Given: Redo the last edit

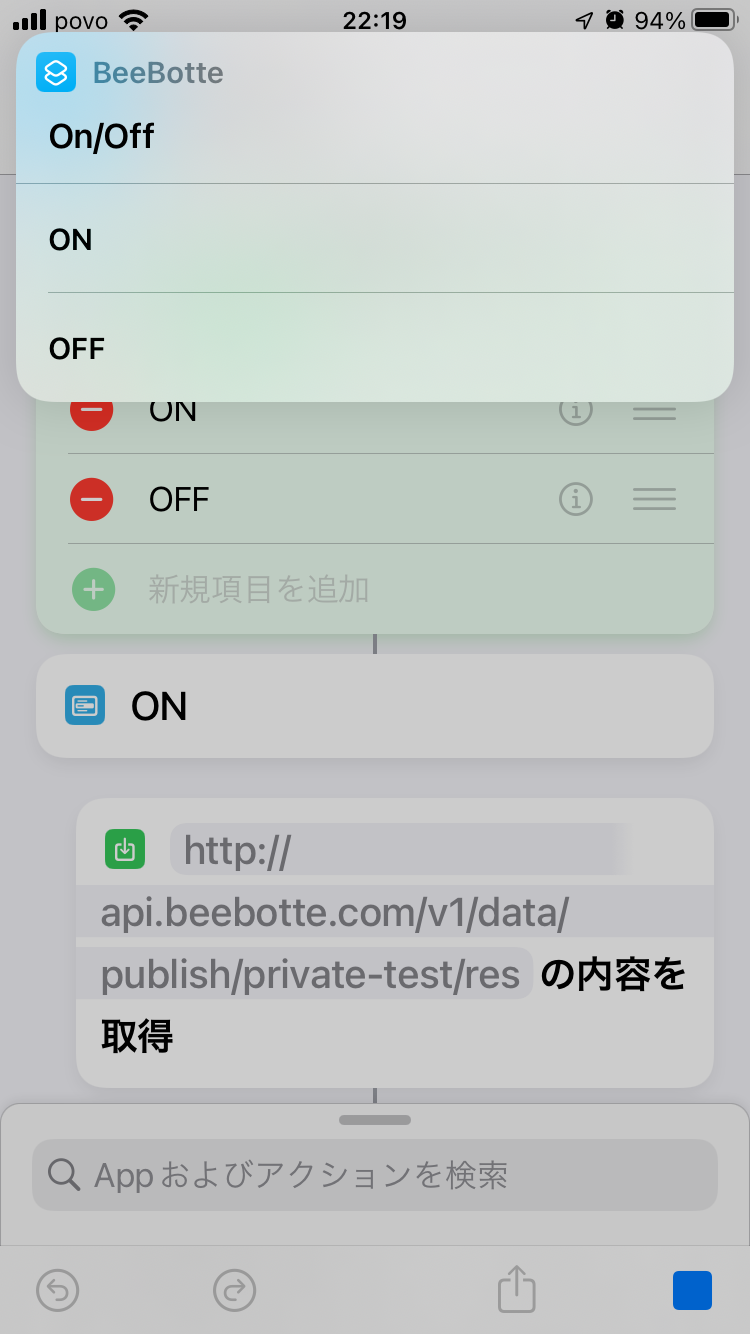Looking at the screenshot, I should tap(235, 1290).
